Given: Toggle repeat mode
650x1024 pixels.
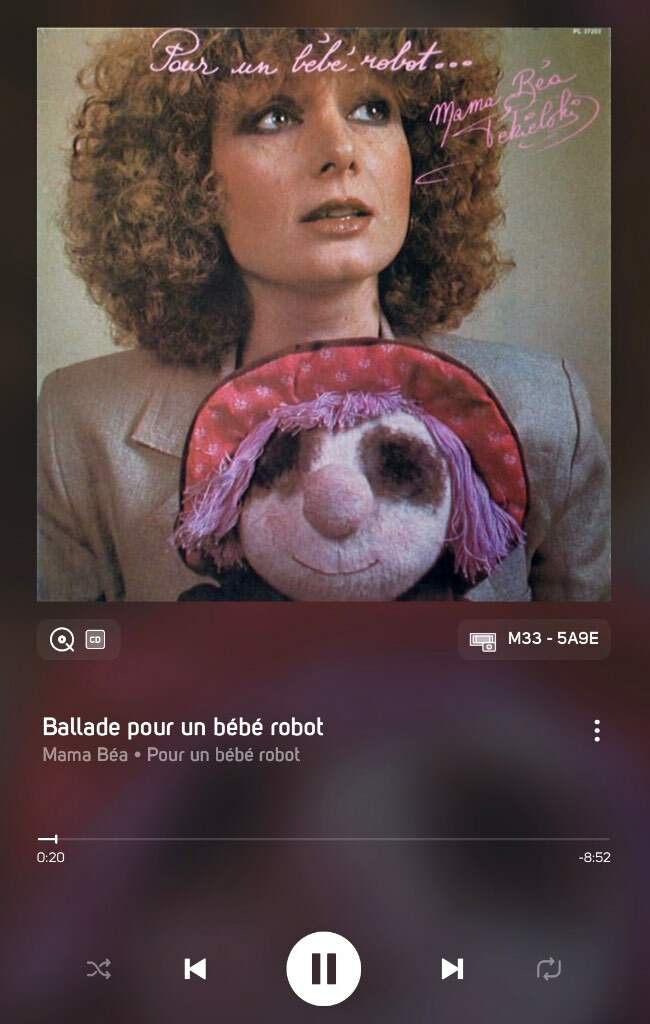Looking at the screenshot, I should coord(548,968).
